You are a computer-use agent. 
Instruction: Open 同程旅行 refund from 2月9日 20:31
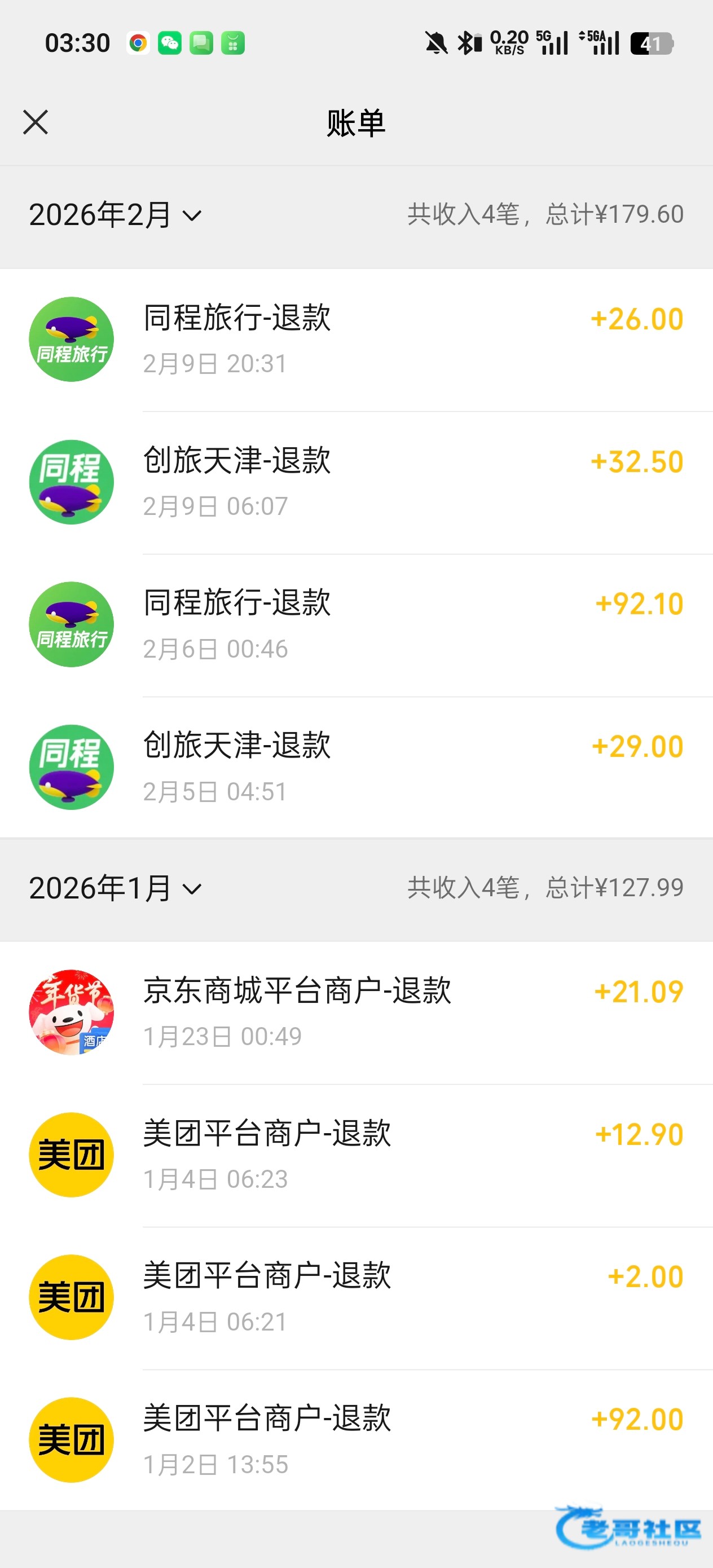click(356, 339)
